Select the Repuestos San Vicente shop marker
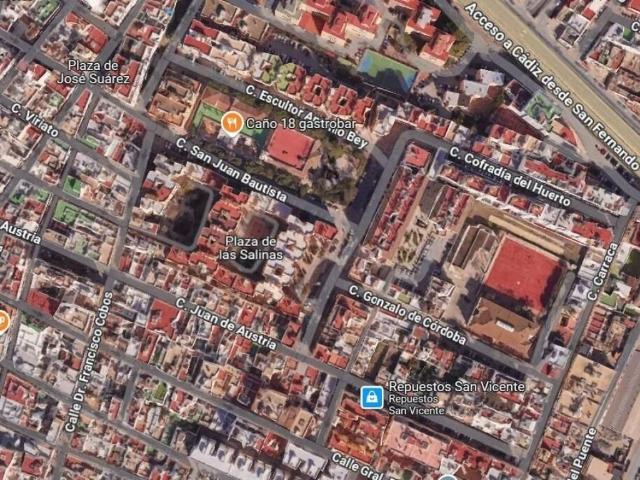640x480 pixels. point(371,397)
